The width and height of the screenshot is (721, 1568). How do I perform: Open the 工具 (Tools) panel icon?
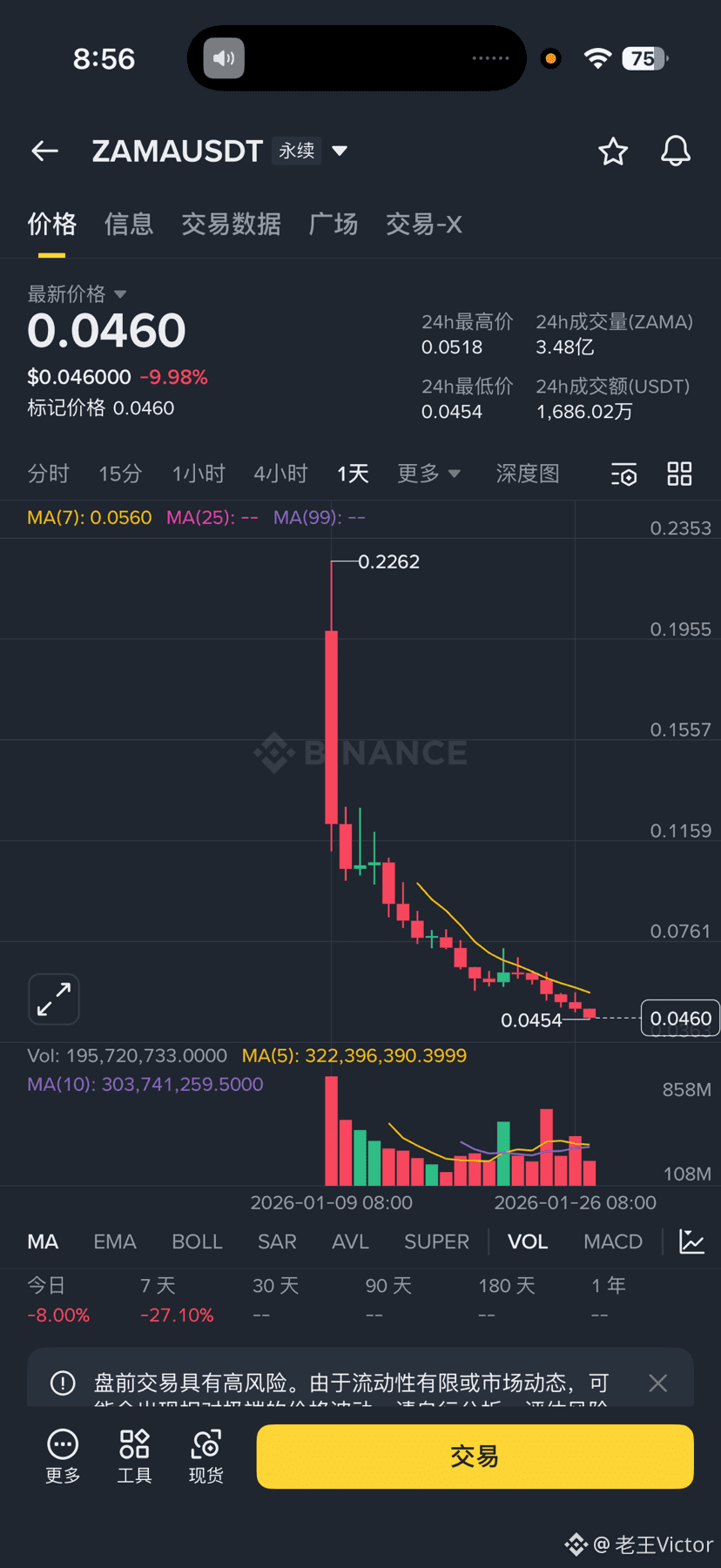[x=134, y=1443]
